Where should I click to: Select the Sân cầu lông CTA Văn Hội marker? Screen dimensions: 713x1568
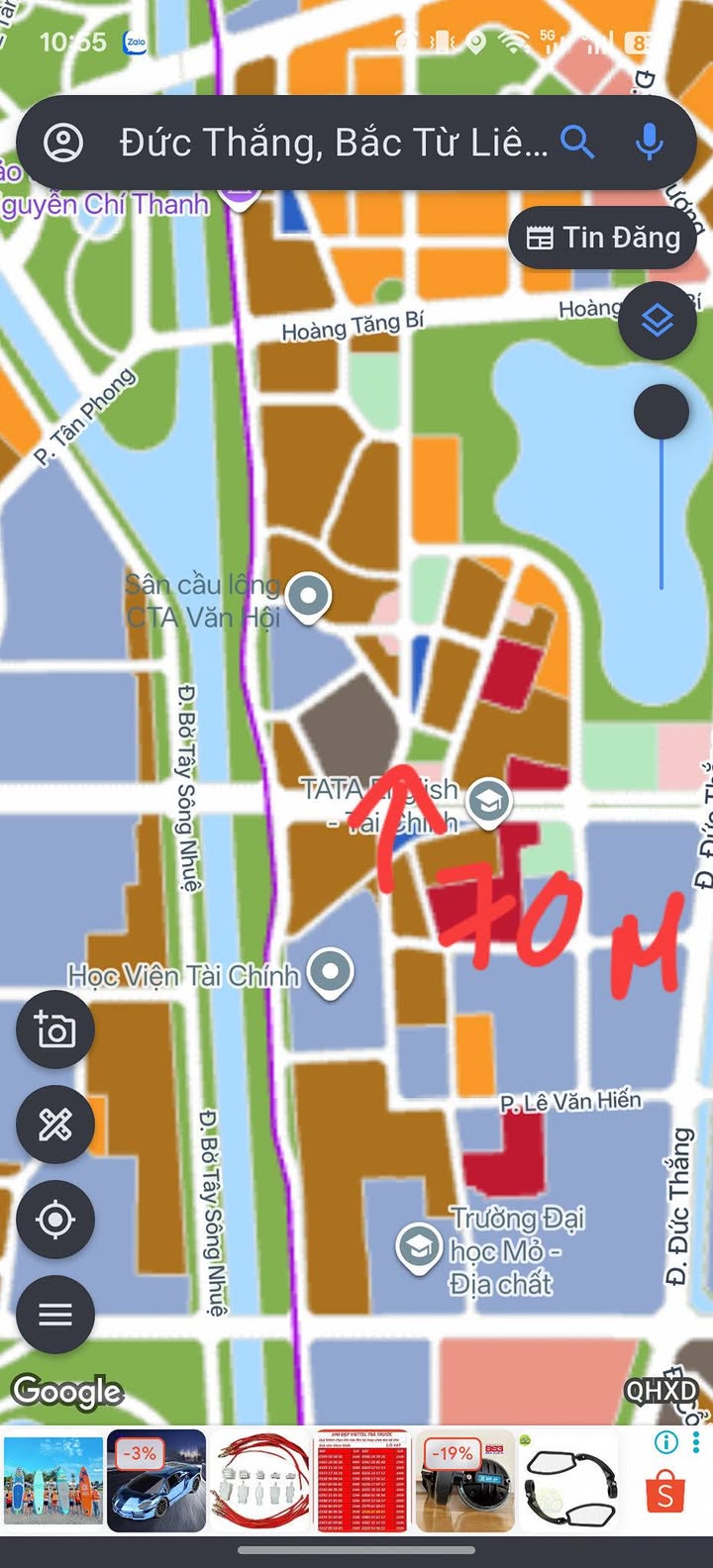(x=308, y=597)
